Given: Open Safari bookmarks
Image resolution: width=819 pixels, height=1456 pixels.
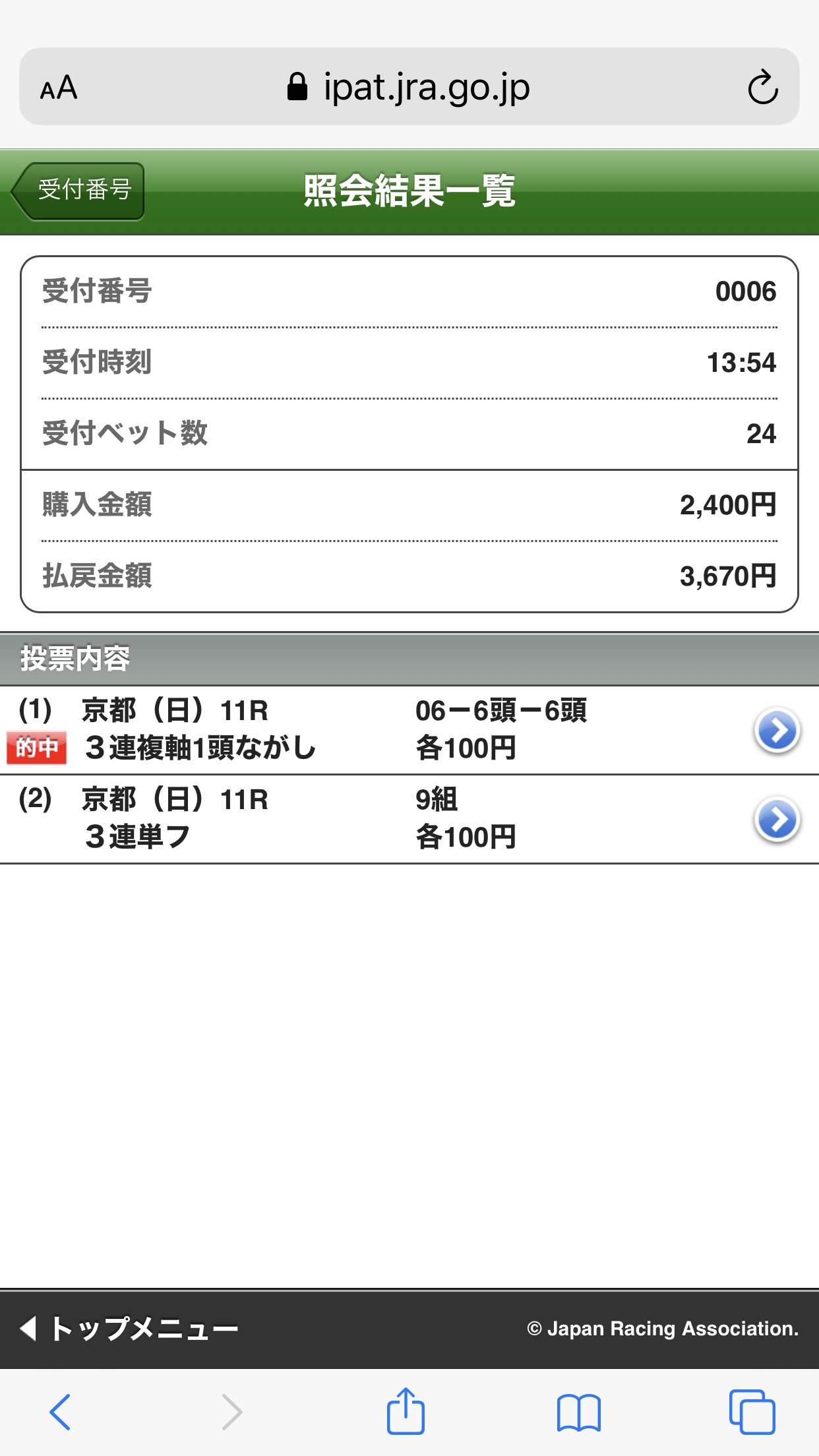Looking at the screenshot, I should click(x=578, y=1412).
